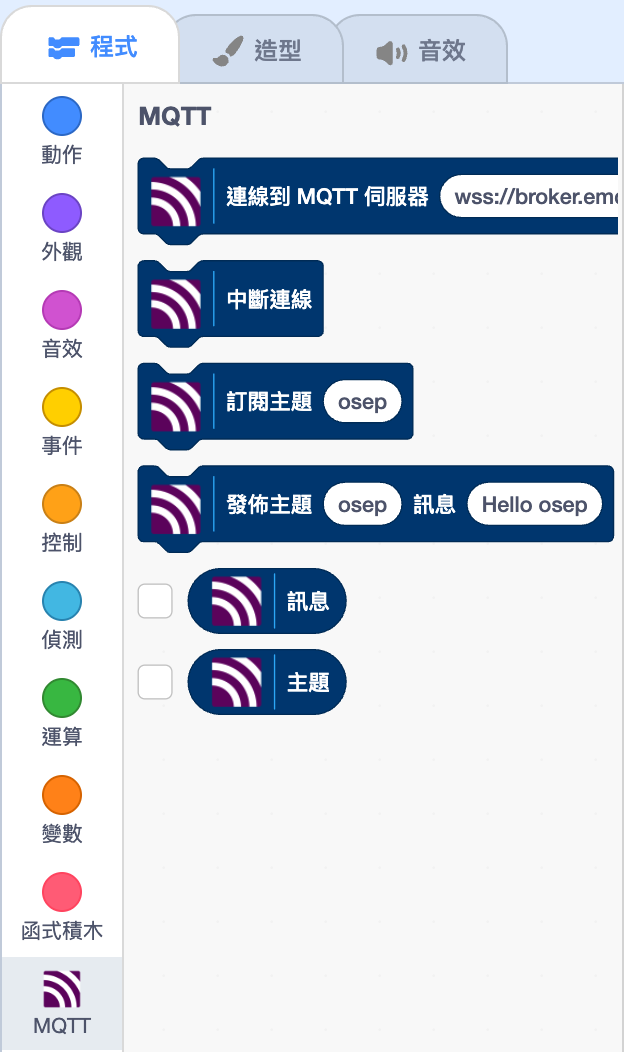This screenshot has height=1052, width=624.
Task: Tick the checkbox beside the 訊息 block
Action: tap(155, 601)
